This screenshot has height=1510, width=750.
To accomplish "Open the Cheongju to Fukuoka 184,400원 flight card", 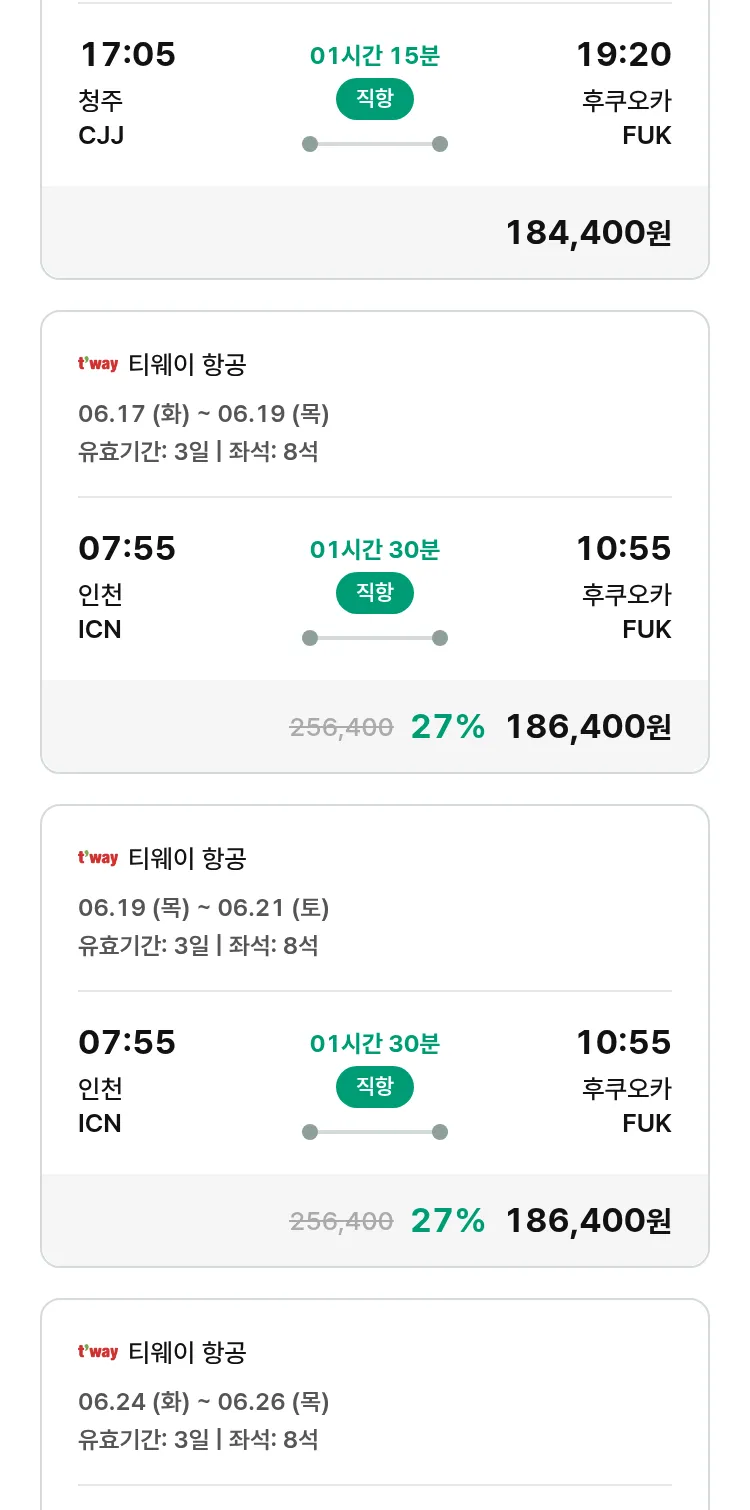I will (375, 140).
